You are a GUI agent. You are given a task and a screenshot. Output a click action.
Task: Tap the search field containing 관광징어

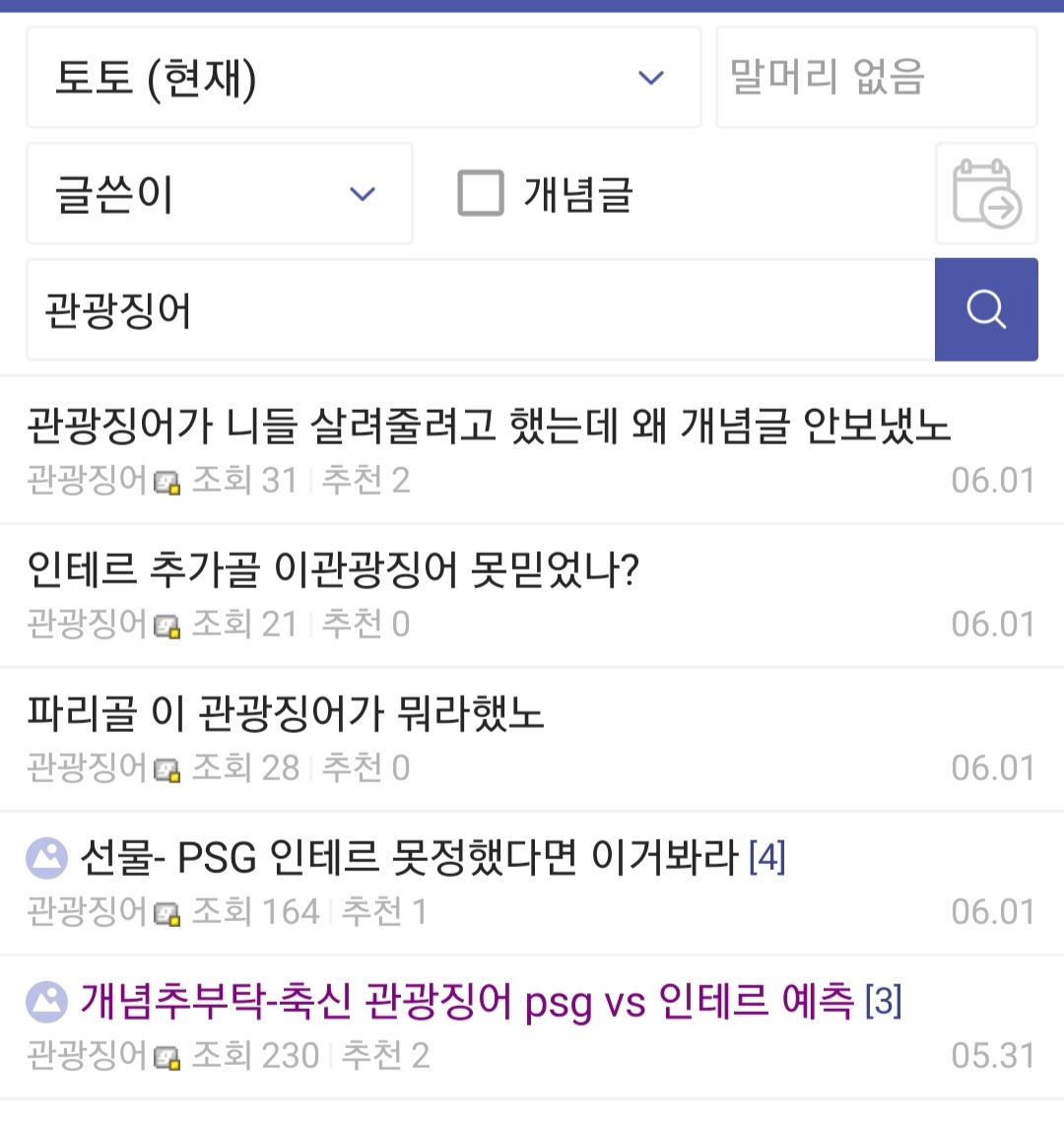[x=480, y=310]
